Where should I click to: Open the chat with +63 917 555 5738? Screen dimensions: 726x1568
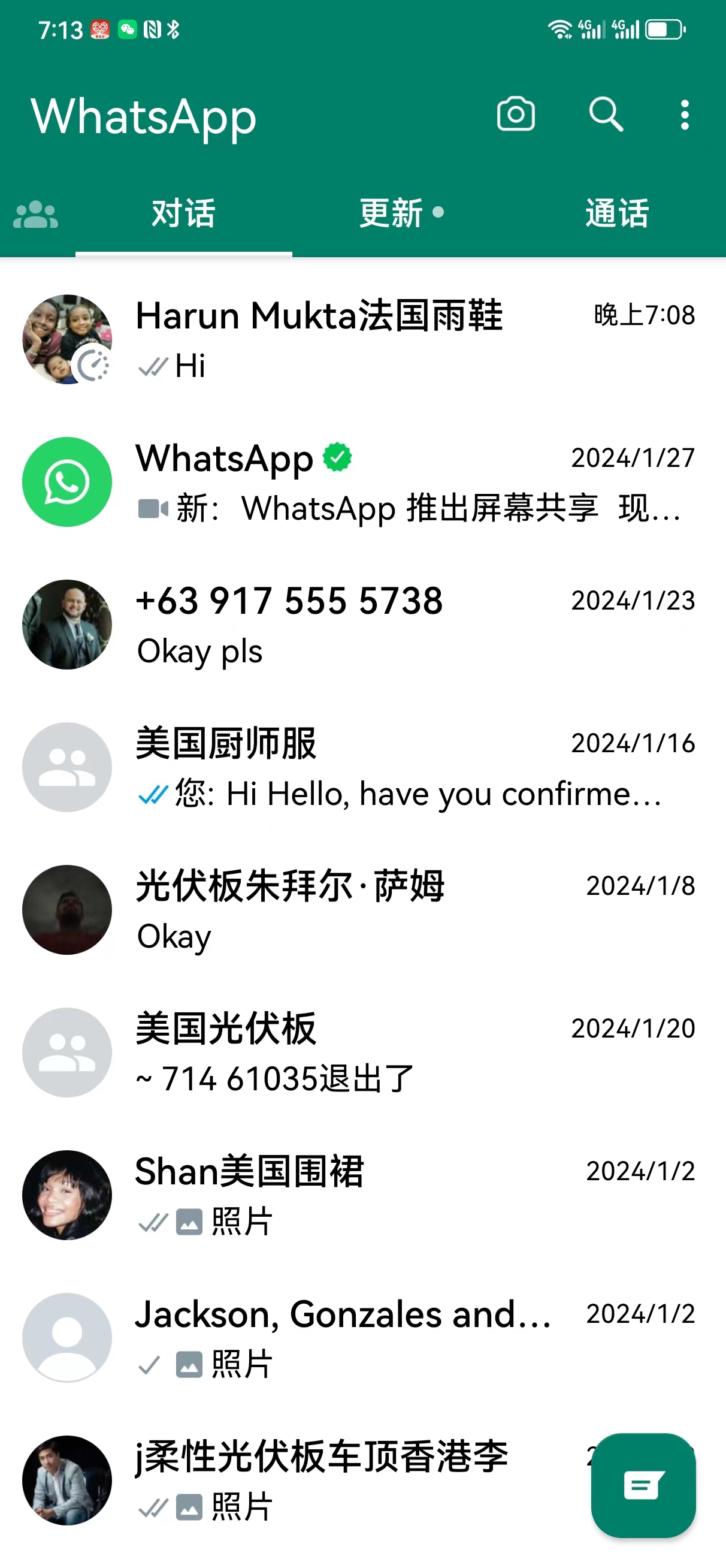(365, 625)
